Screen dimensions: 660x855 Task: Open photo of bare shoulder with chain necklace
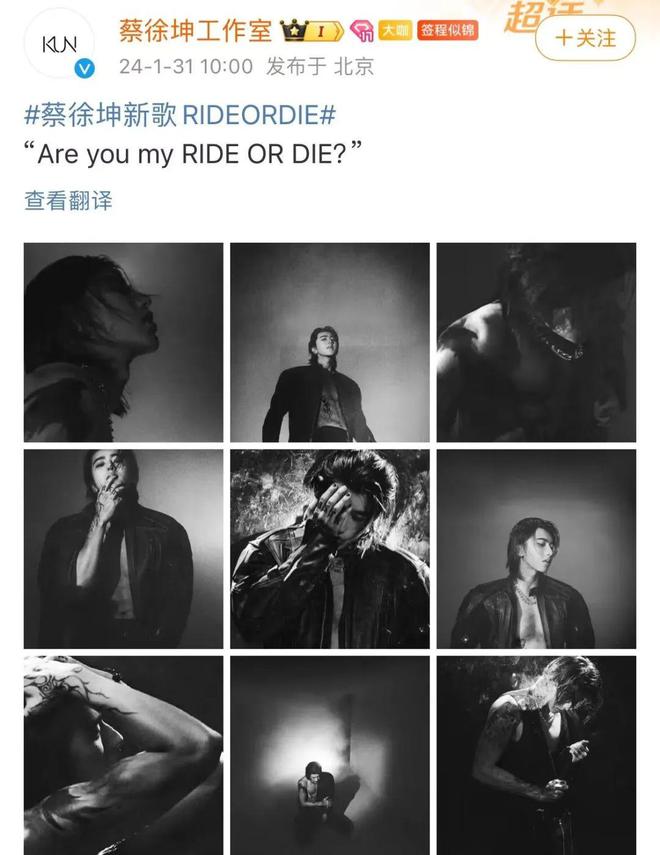(x=536, y=342)
